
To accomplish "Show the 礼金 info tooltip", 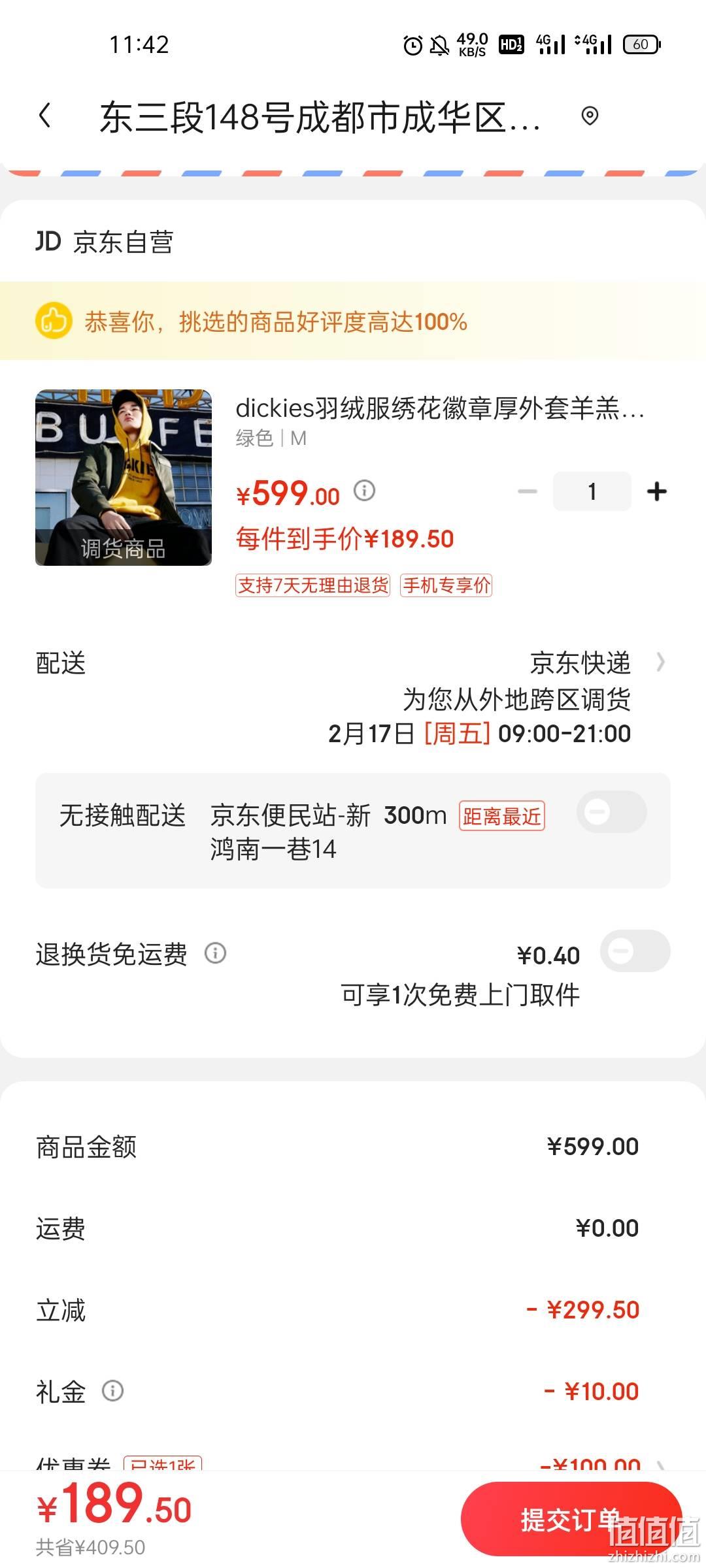I will tap(112, 1391).
